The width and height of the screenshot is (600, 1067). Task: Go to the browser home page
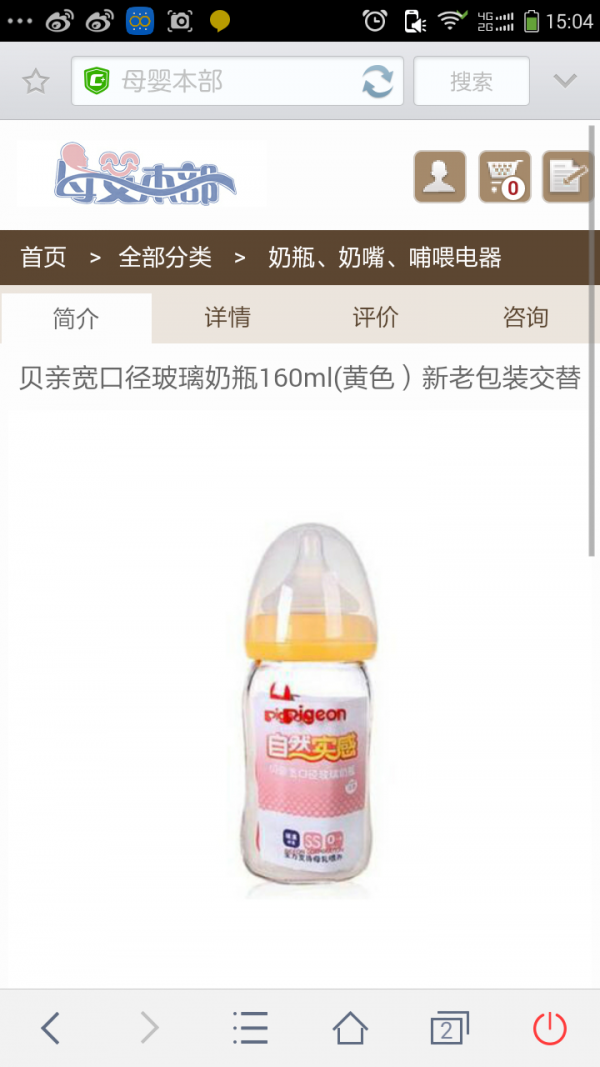click(x=350, y=1027)
